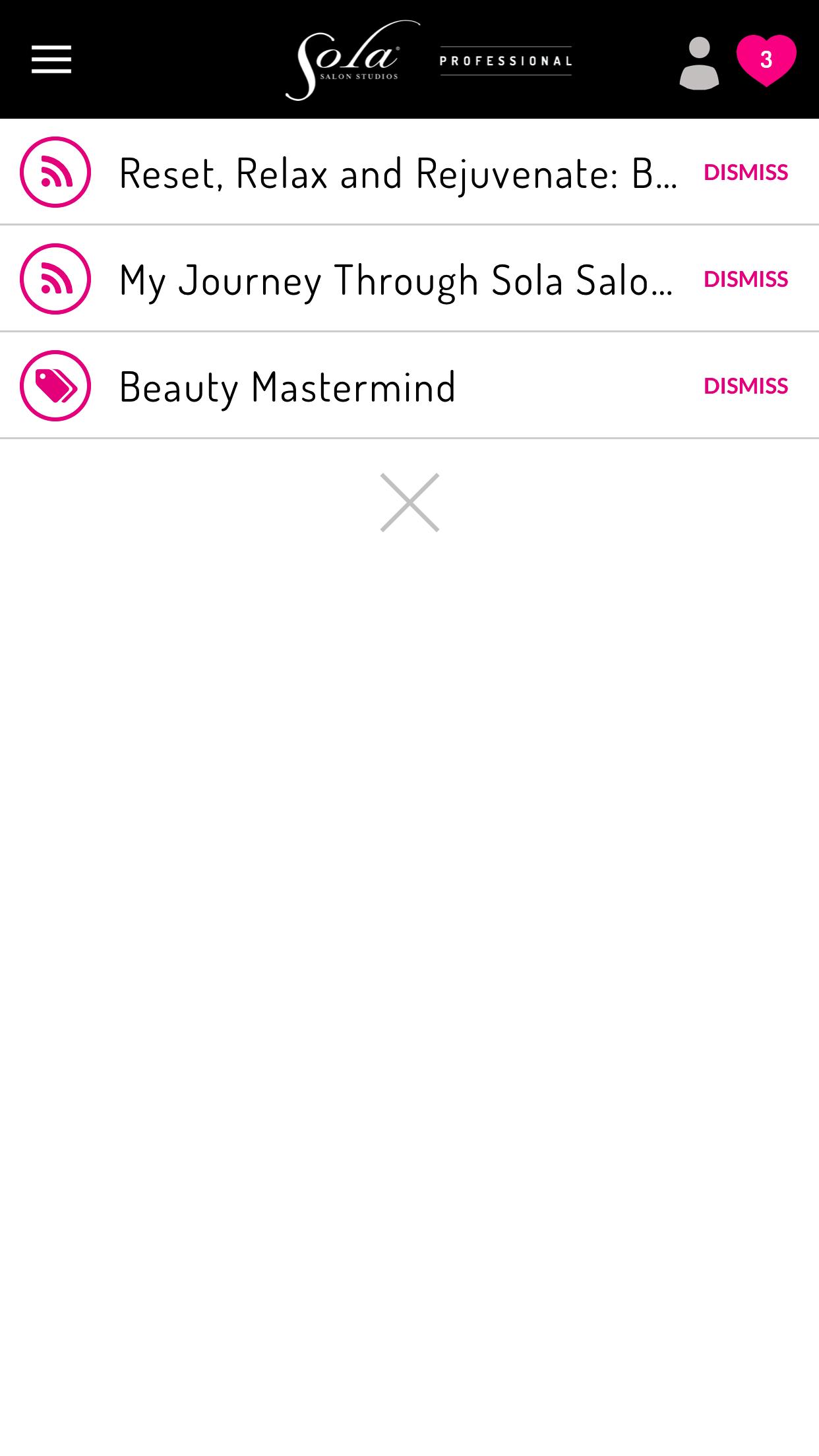Dismiss the My Journey Through Sola notification
Image resolution: width=819 pixels, height=1456 pixels.
point(745,280)
